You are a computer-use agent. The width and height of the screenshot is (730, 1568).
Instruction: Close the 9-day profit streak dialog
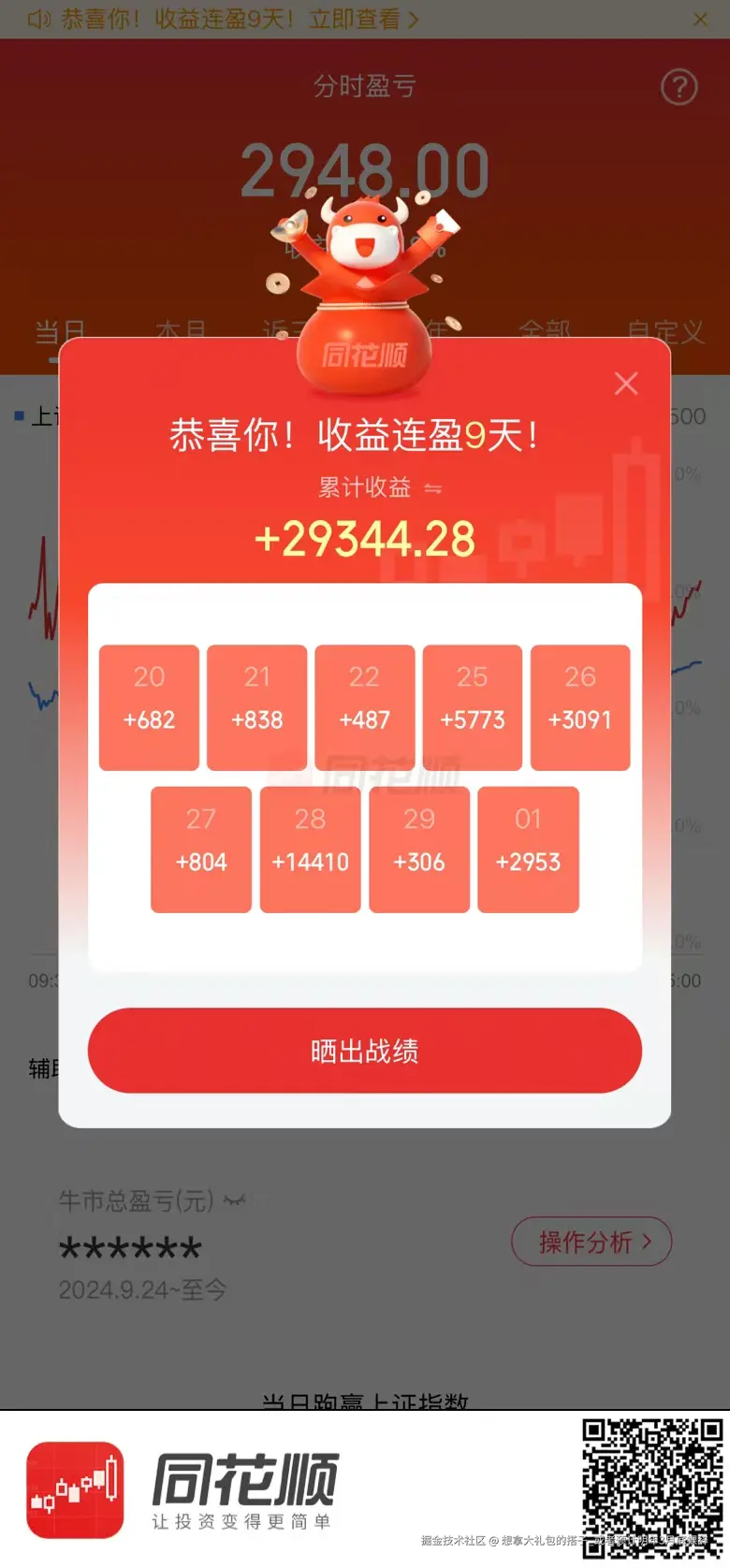coord(626,384)
